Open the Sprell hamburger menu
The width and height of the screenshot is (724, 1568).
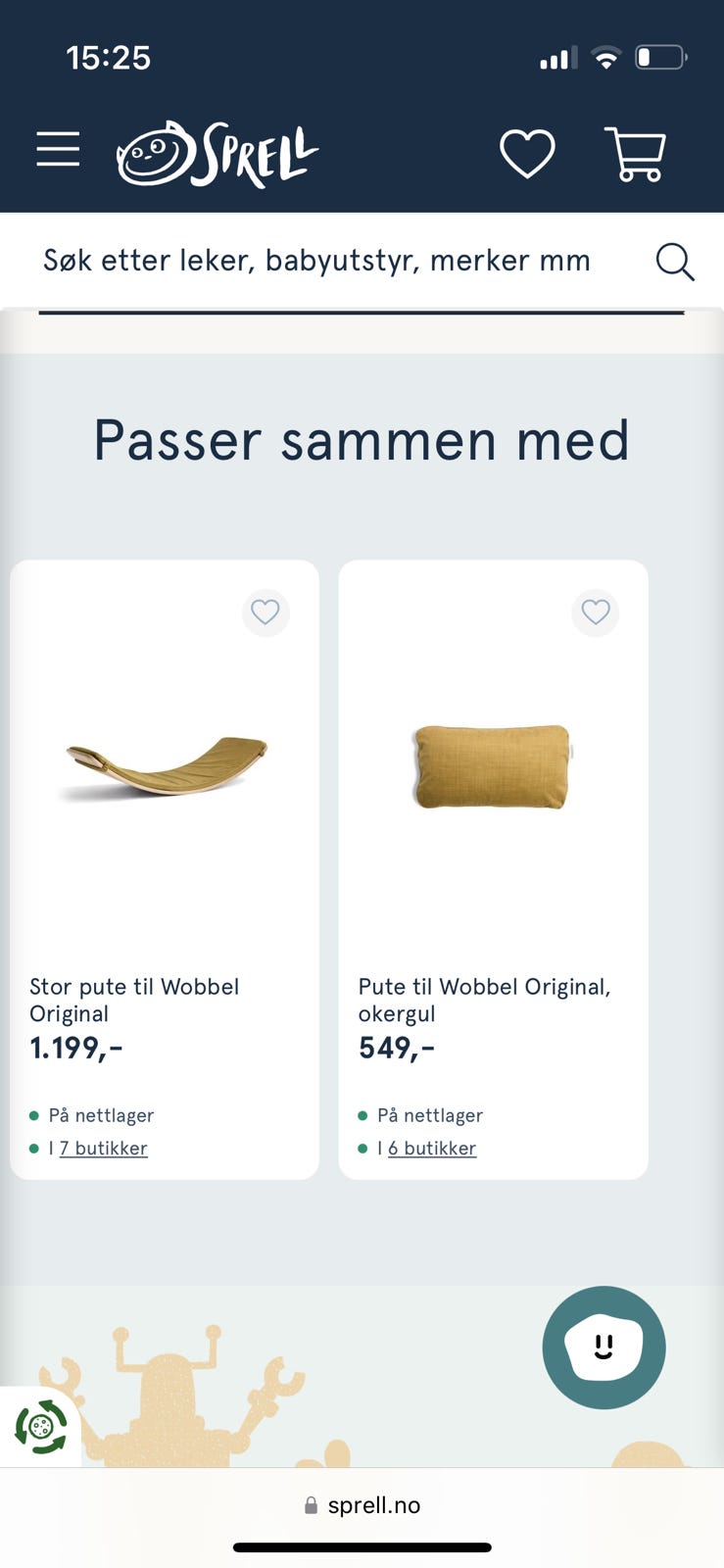[57, 149]
